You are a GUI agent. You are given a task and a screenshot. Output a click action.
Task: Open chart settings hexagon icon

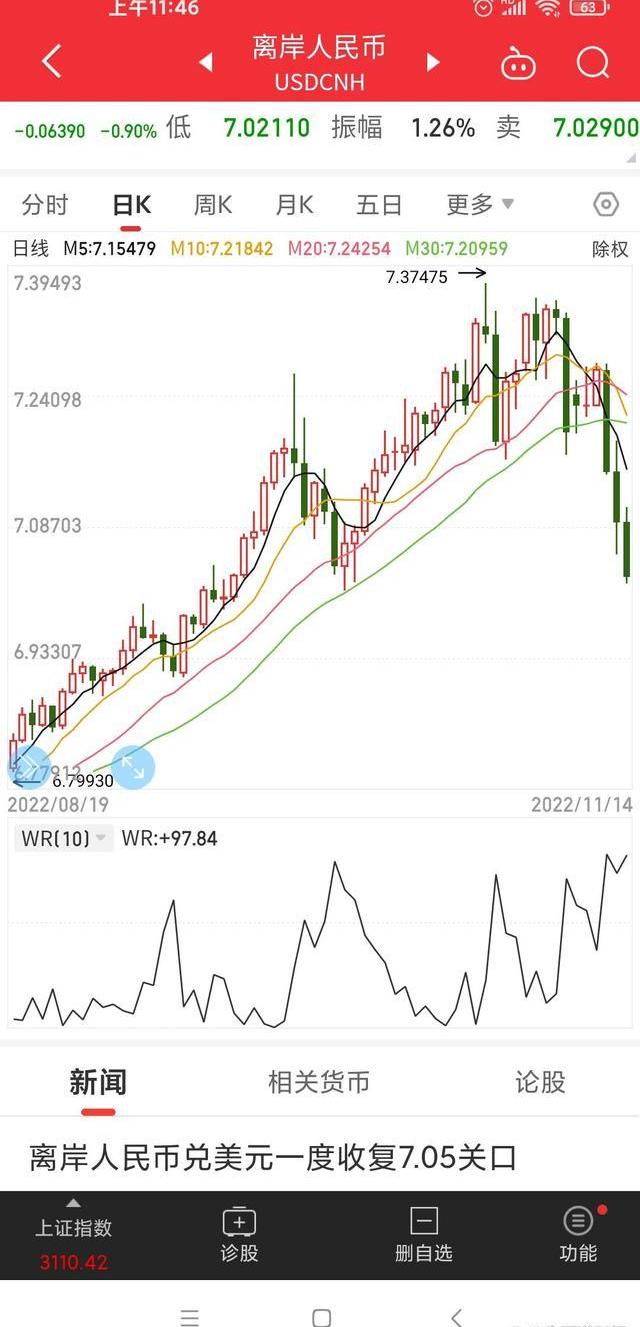coord(606,205)
